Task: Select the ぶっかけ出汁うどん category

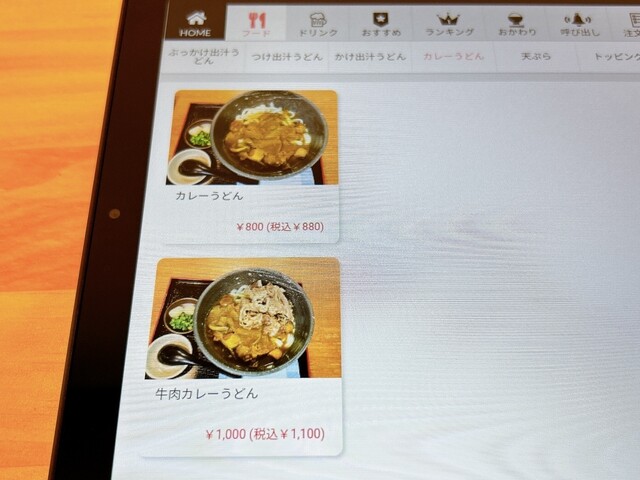Action: coord(204,56)
